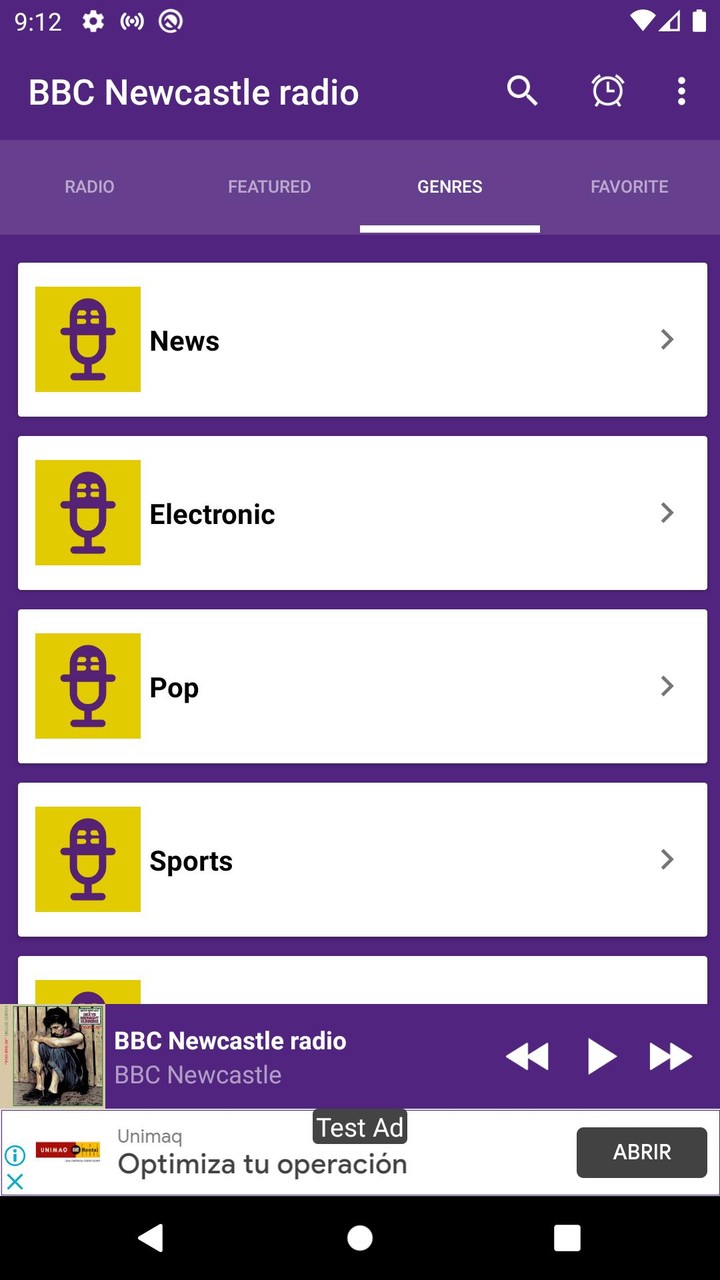Viewport: 720px width, 1280px height.
Task: Expand the News genre list
Action: (667, 340)
